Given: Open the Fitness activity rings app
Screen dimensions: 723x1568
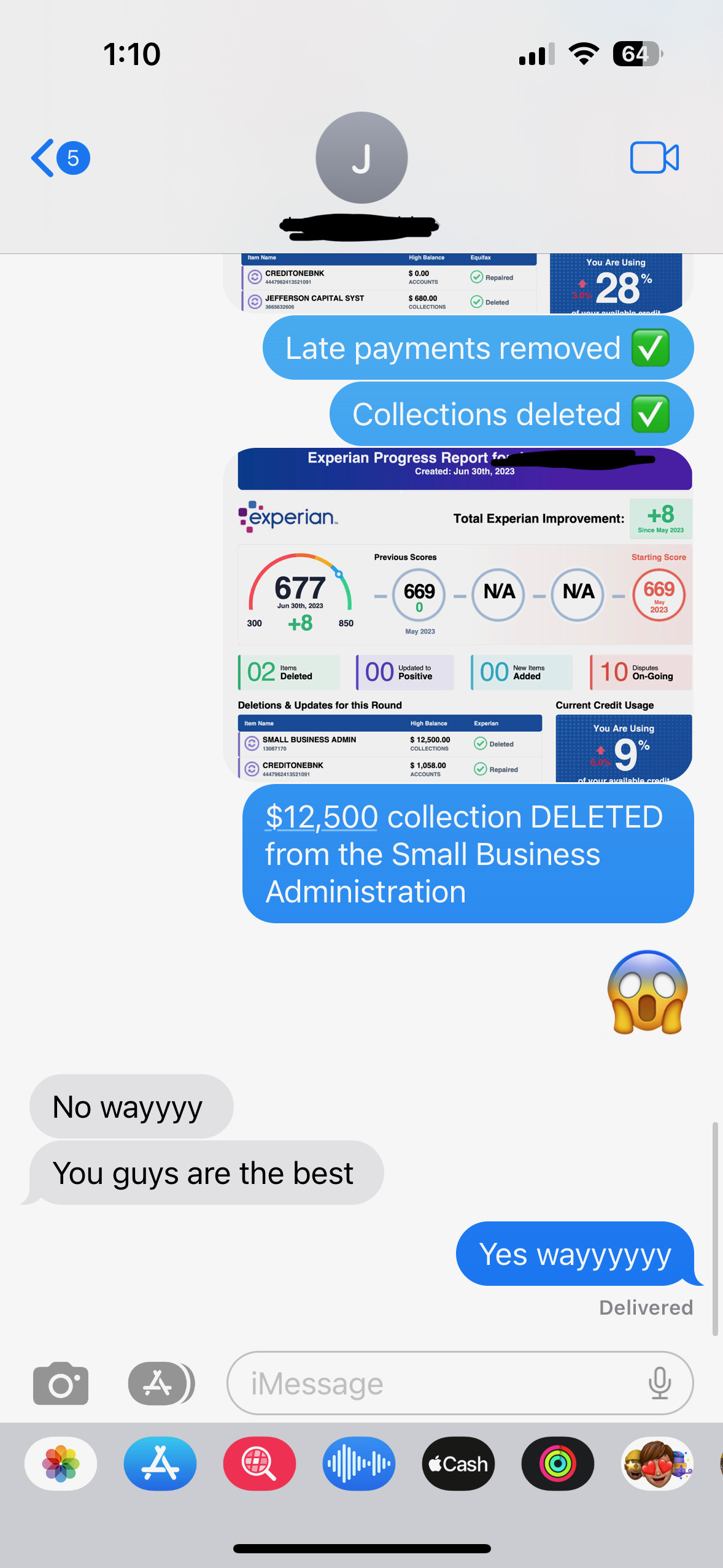Looking at the screenshot, I should tap(558, 1464).
